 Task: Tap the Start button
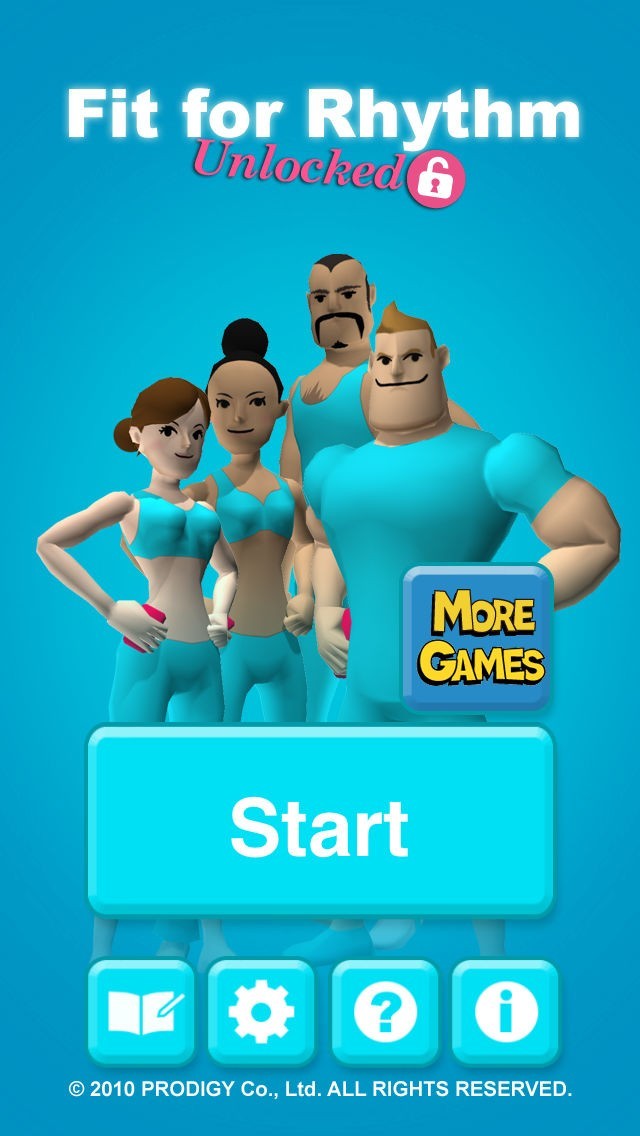(320, 821)
